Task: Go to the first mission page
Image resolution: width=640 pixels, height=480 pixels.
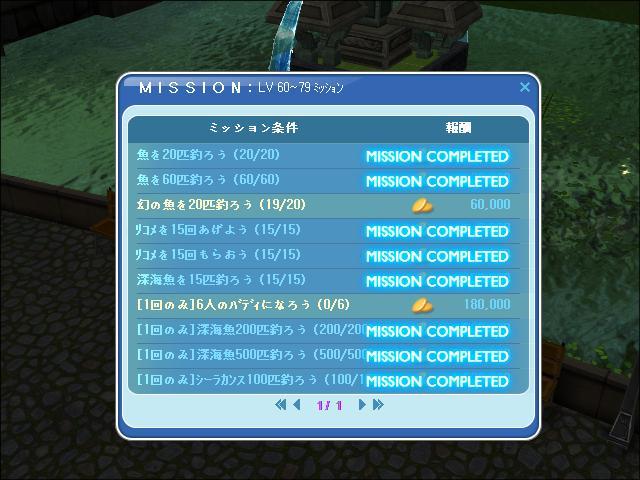Action: pyautogui.click(x=280, y=405)
